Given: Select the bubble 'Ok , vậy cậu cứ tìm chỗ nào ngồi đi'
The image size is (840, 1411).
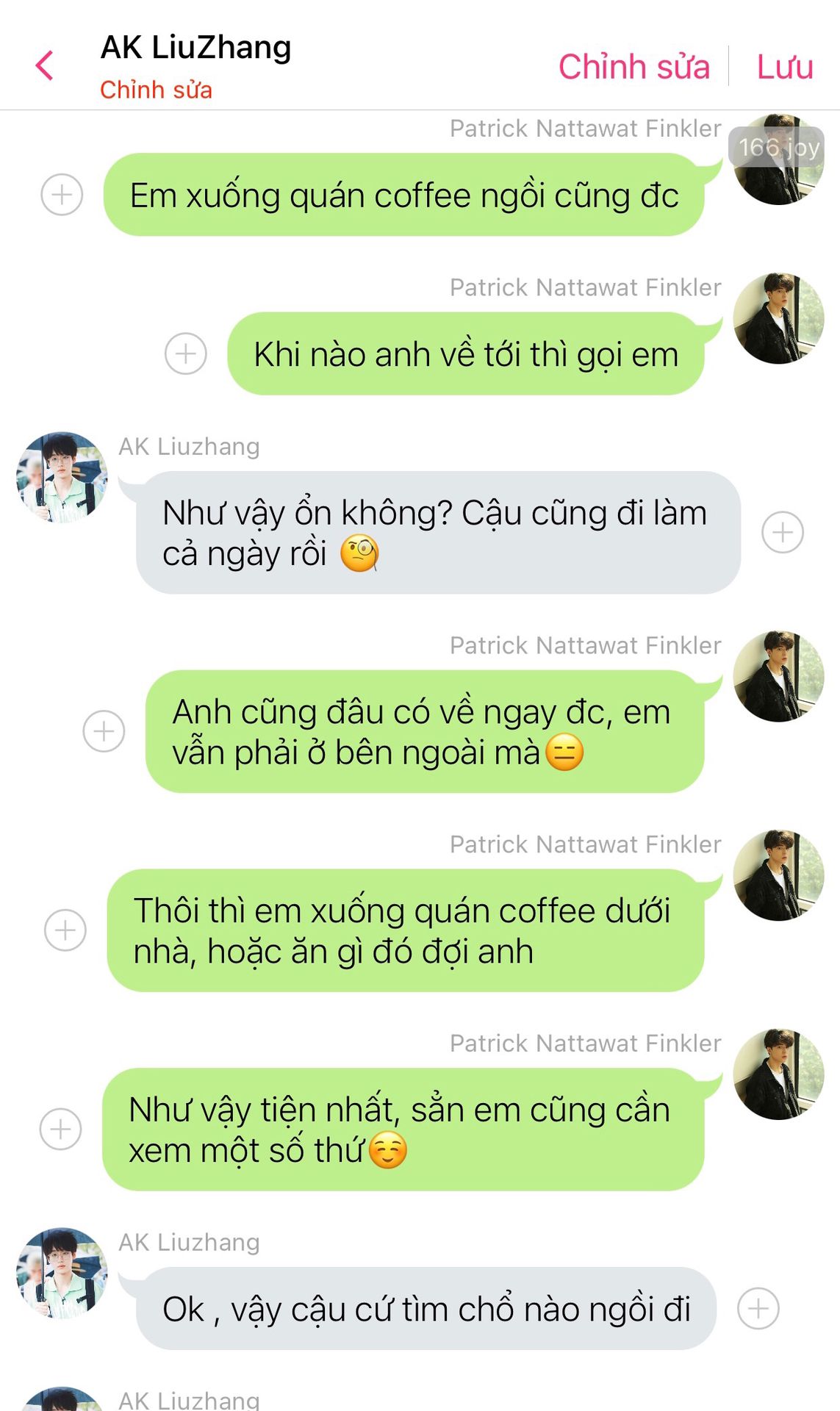Looking at the screenshot, I should [426, 1309].
